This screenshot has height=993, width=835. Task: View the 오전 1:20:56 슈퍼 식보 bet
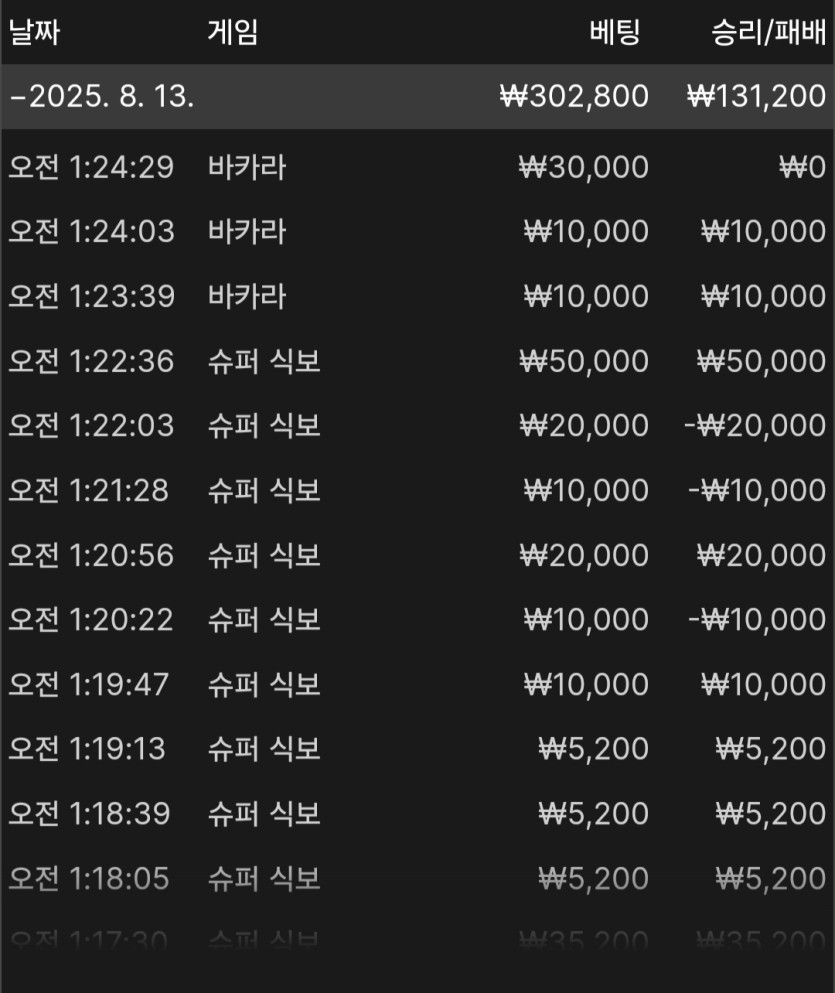click(417, 555)
